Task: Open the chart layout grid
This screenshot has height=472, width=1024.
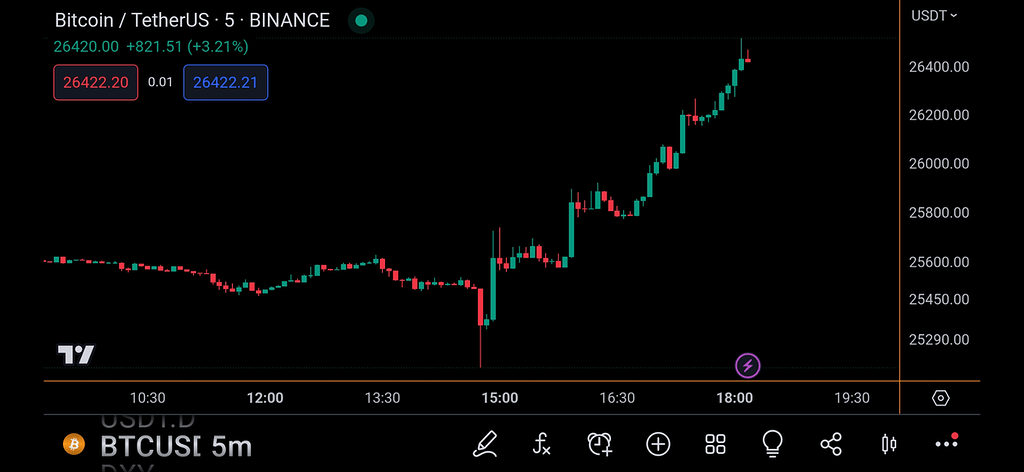Action: click(715, 443)
